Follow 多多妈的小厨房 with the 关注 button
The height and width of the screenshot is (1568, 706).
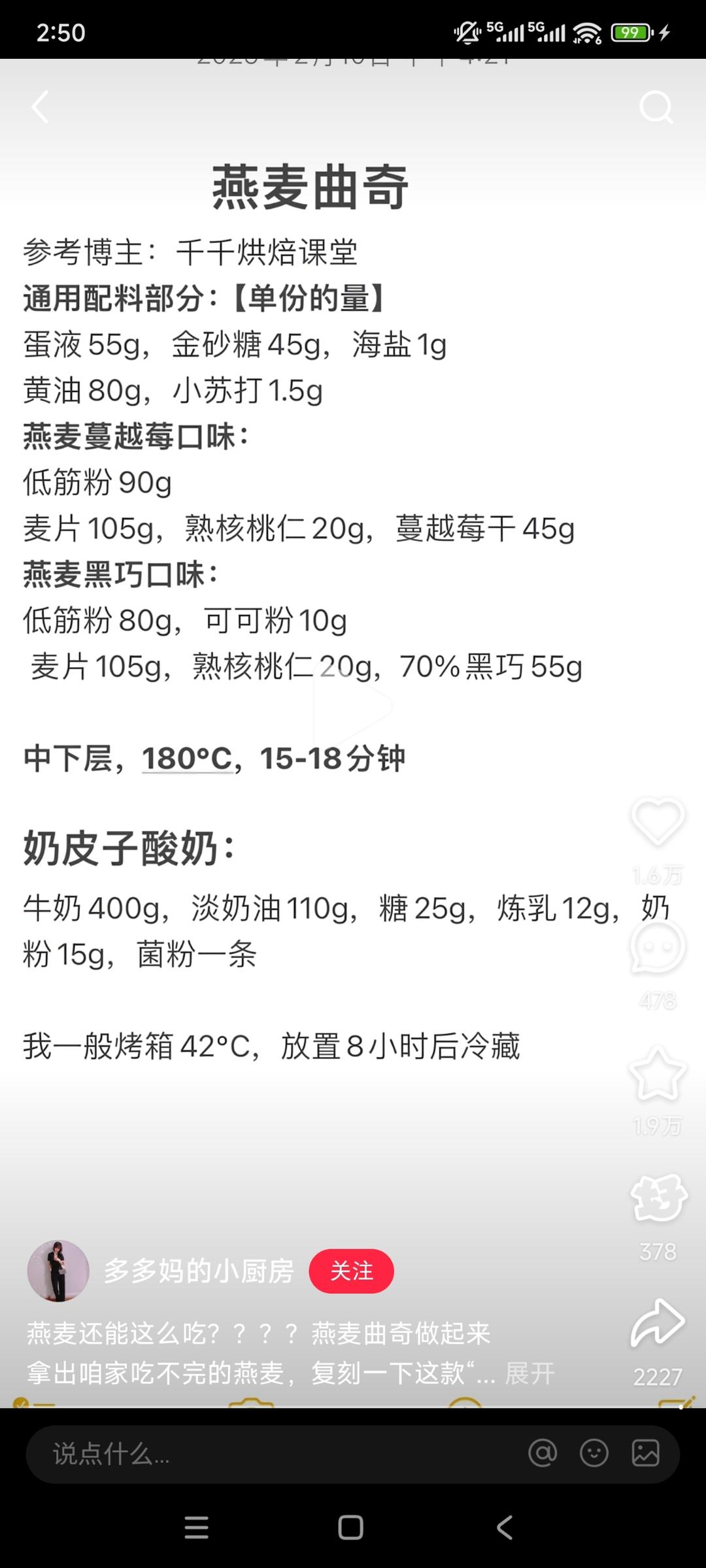(x=351, y=1270)
